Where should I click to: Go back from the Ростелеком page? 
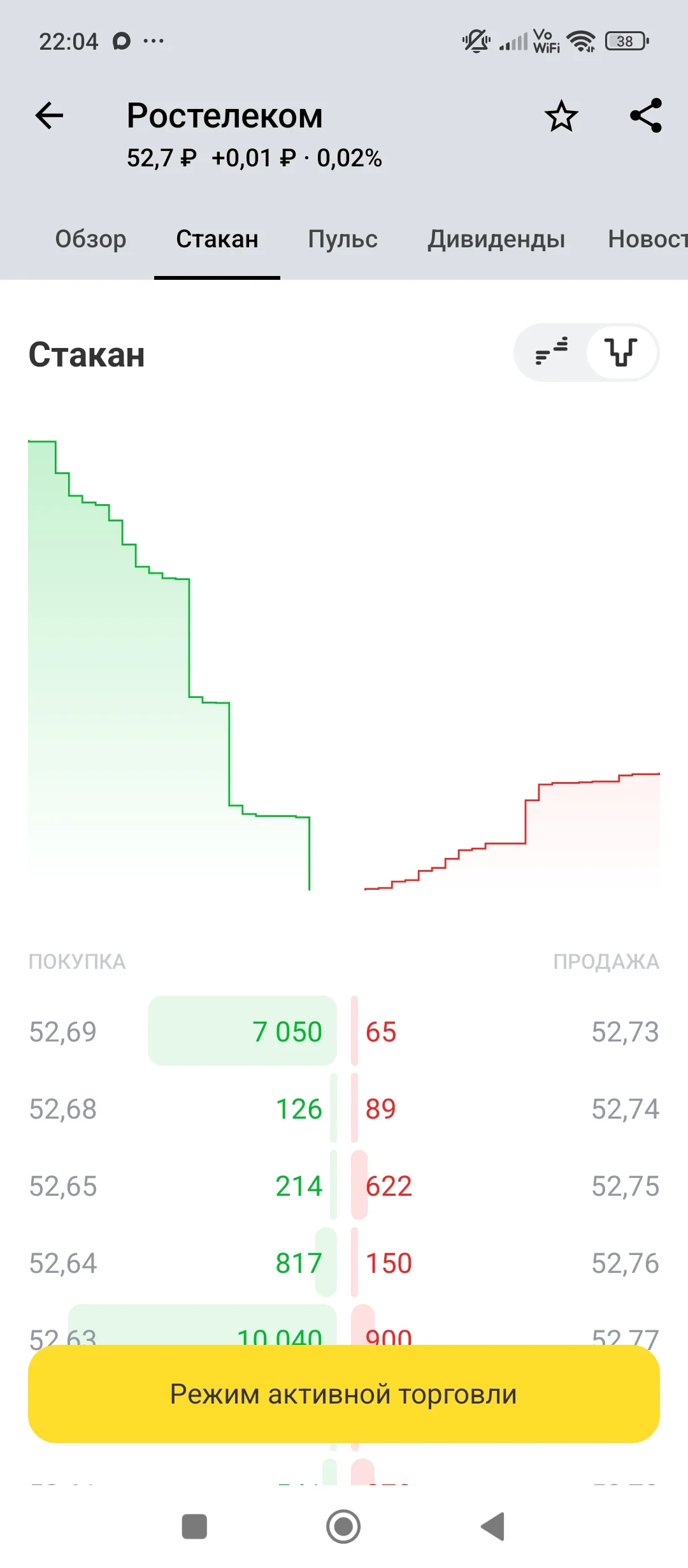pyautogui.click(x=49, y=116)
